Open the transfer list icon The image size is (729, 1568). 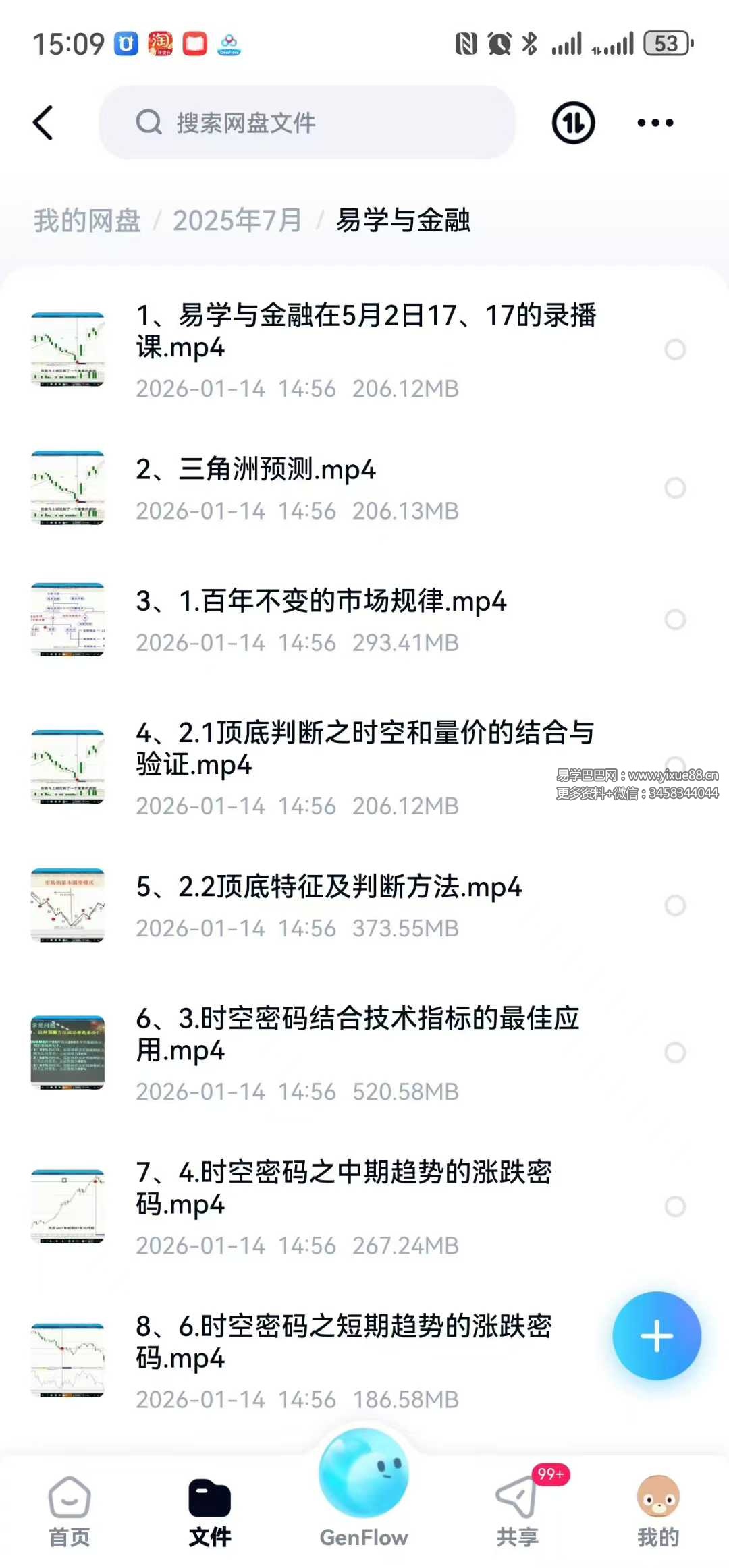click(x=573, y=123)
